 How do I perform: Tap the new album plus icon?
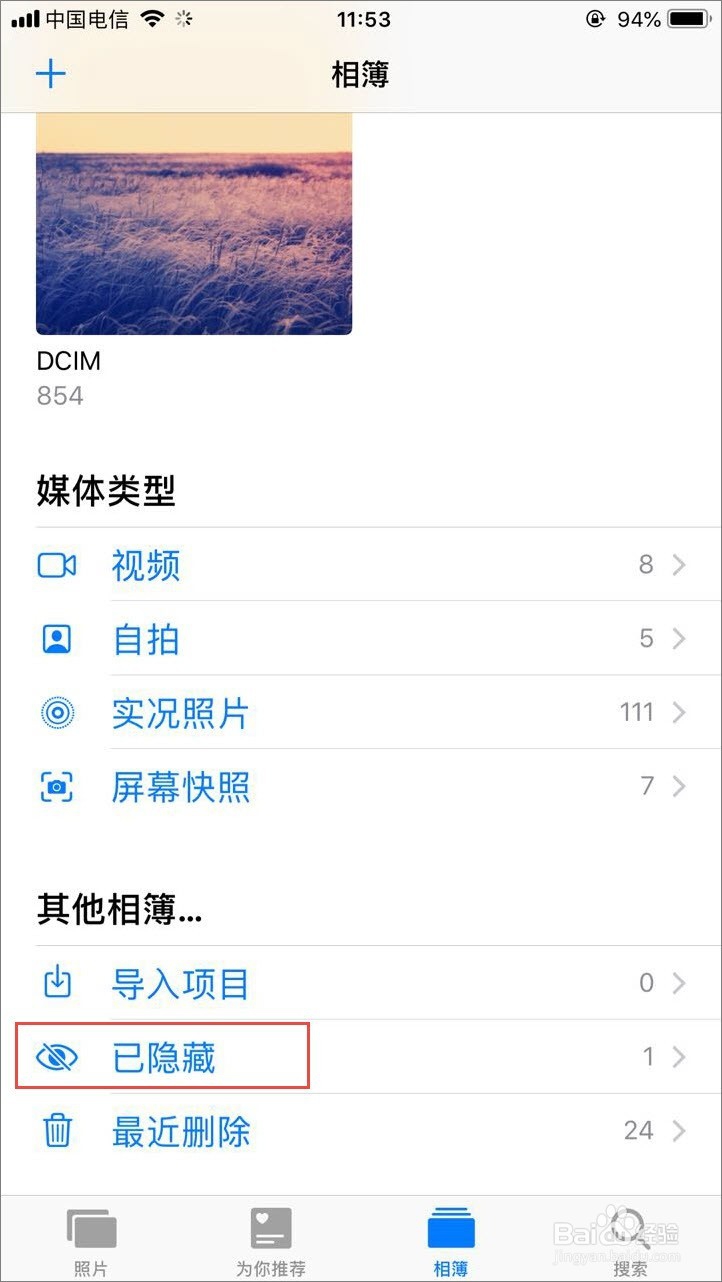click(x=50, y=73)
